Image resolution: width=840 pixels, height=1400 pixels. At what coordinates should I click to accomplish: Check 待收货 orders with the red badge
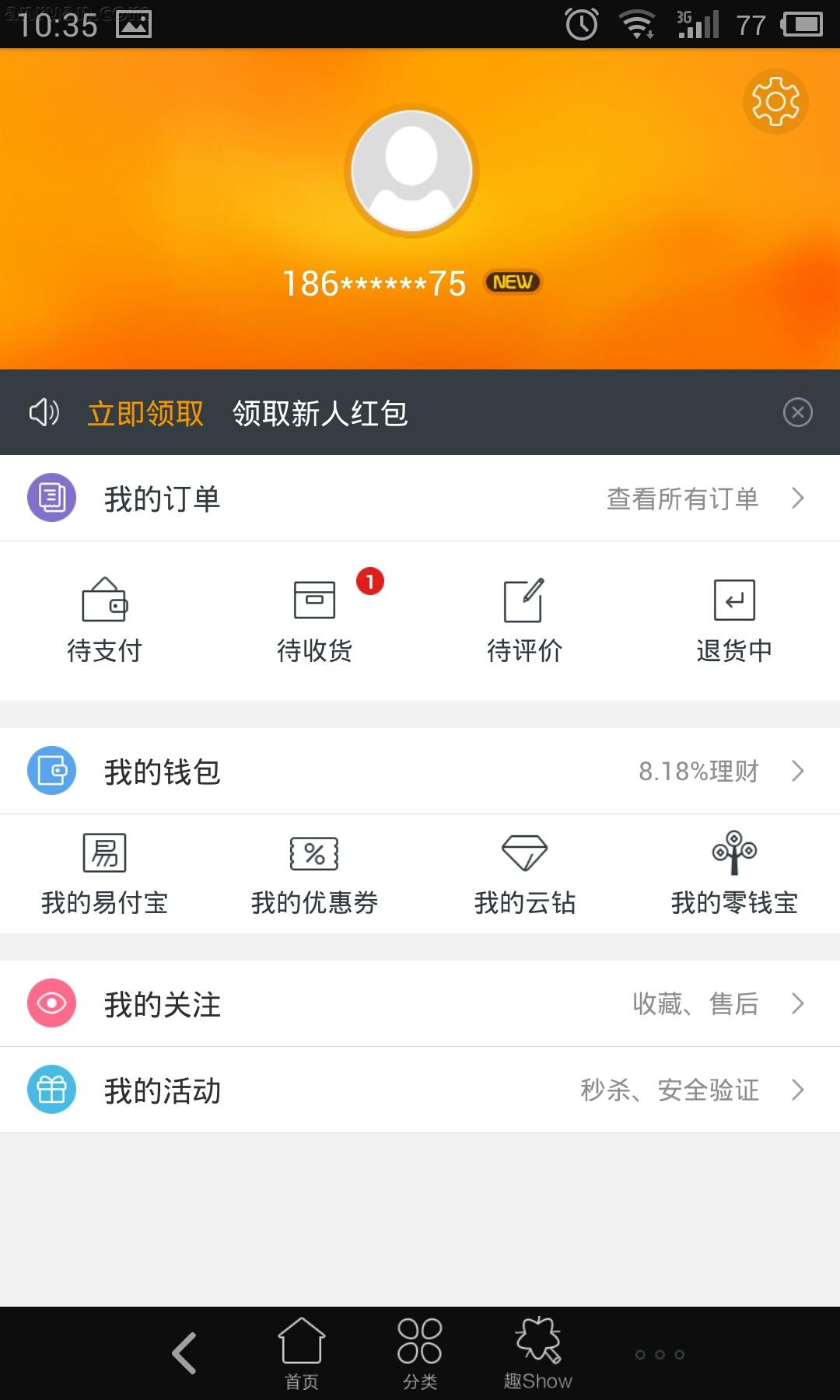[x=314, y=618]
